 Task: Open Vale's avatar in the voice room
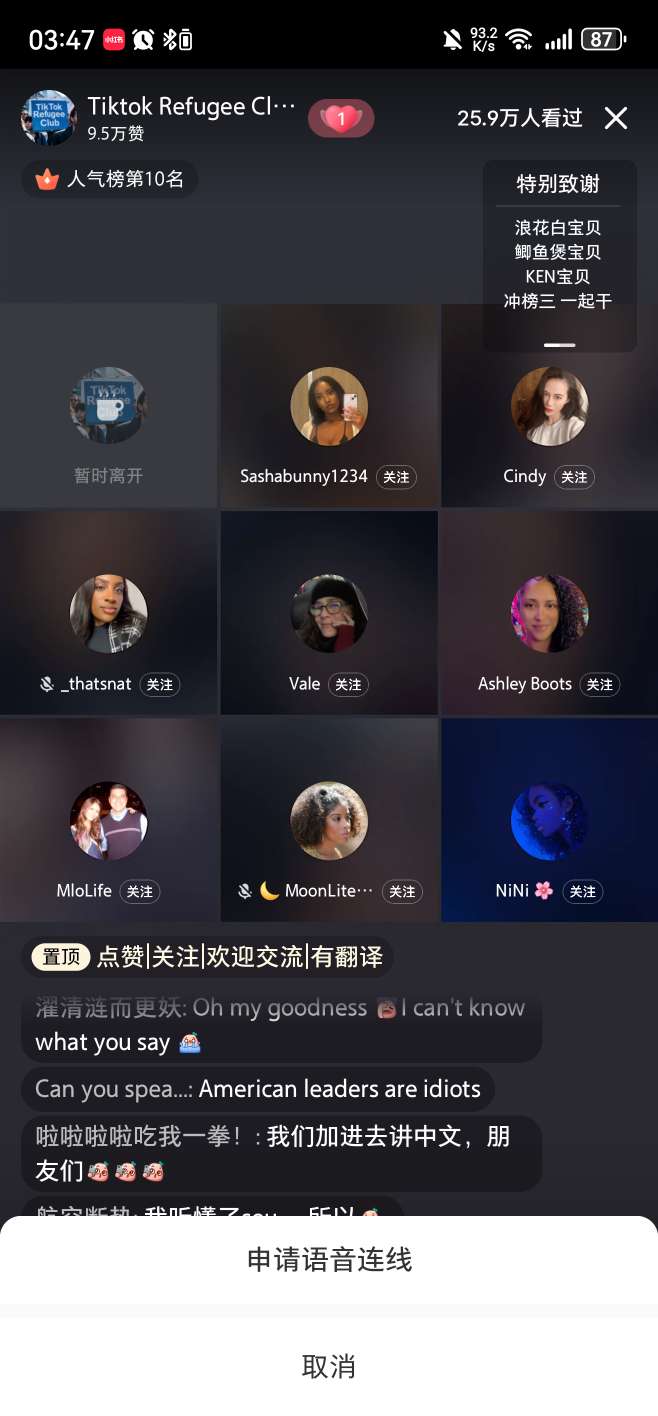(329, 613)
